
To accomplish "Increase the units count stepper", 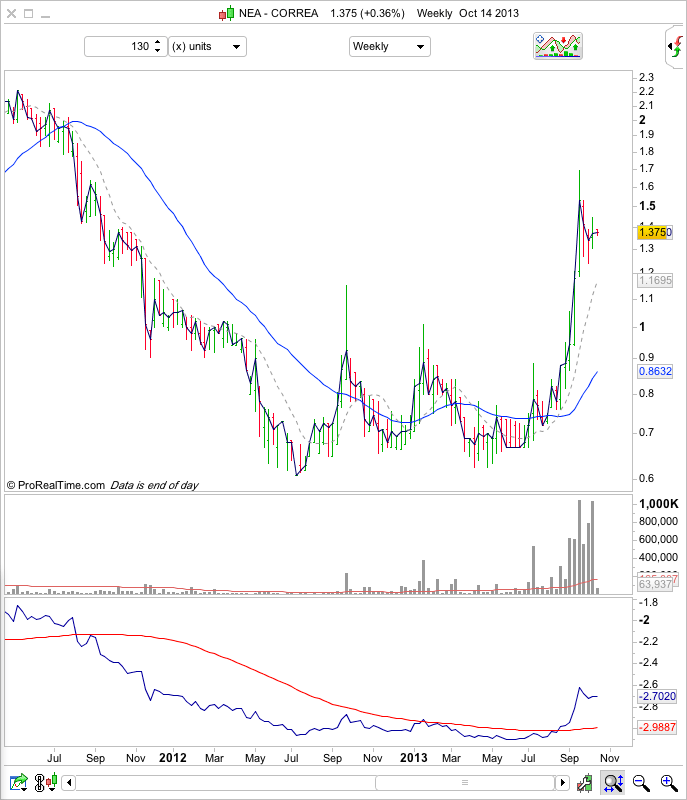I will (x=158, y=42).
